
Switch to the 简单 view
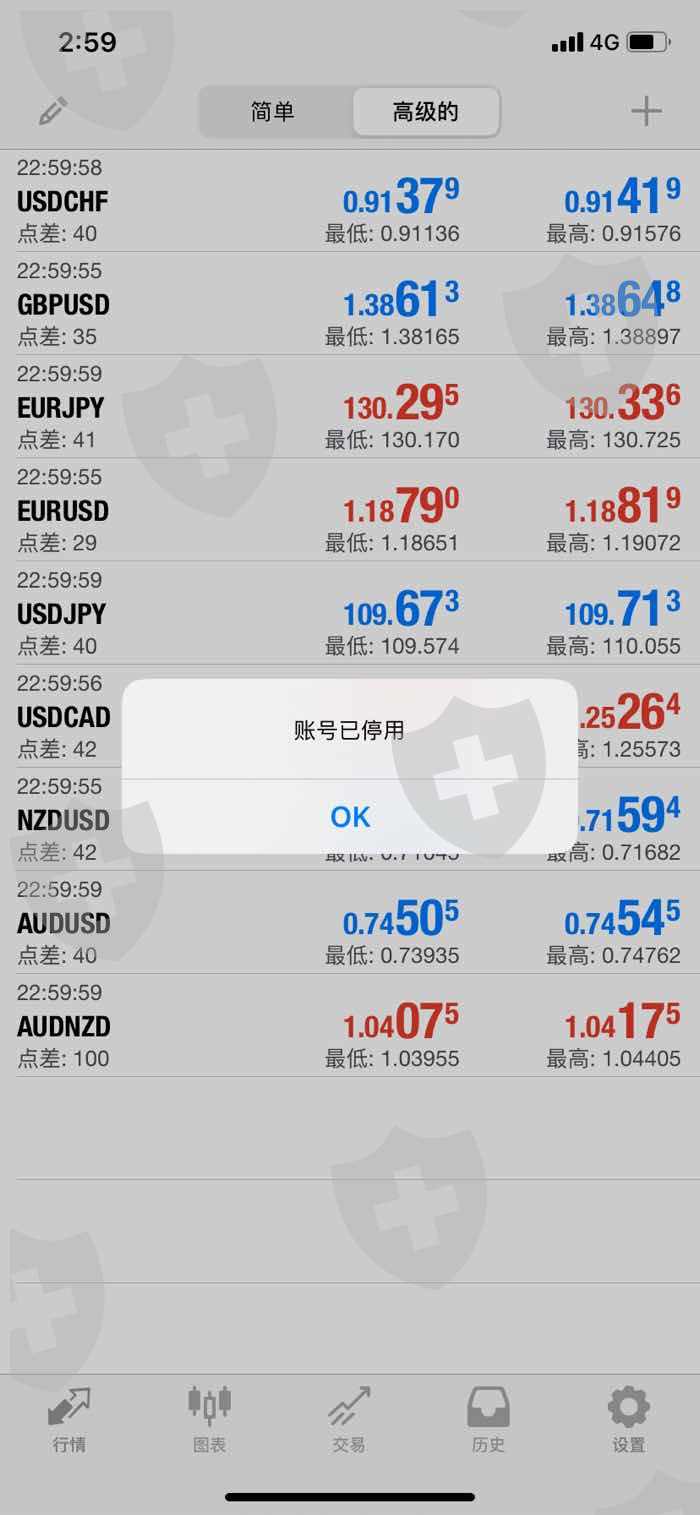point(273,112)
